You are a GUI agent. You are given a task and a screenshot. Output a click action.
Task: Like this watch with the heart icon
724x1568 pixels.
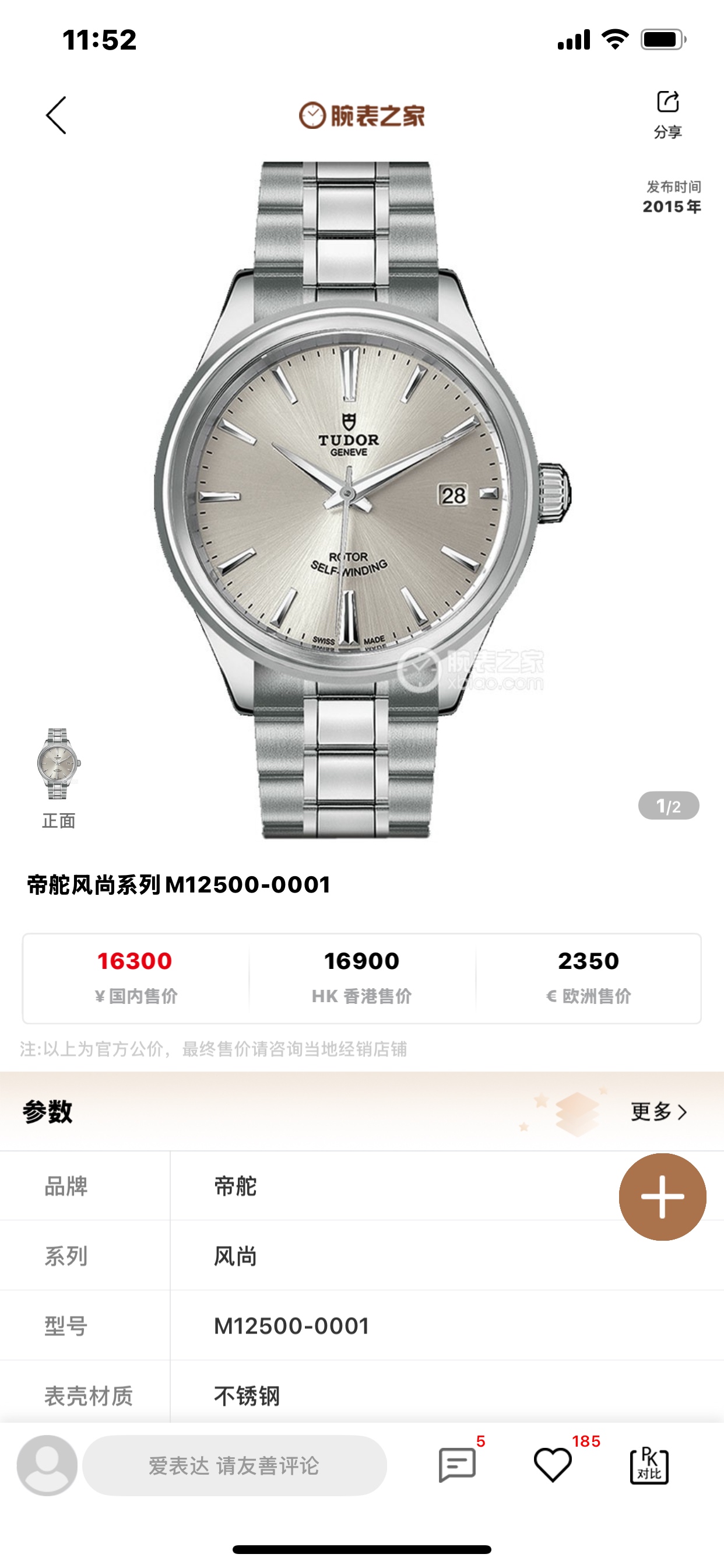click(553, 1465)
